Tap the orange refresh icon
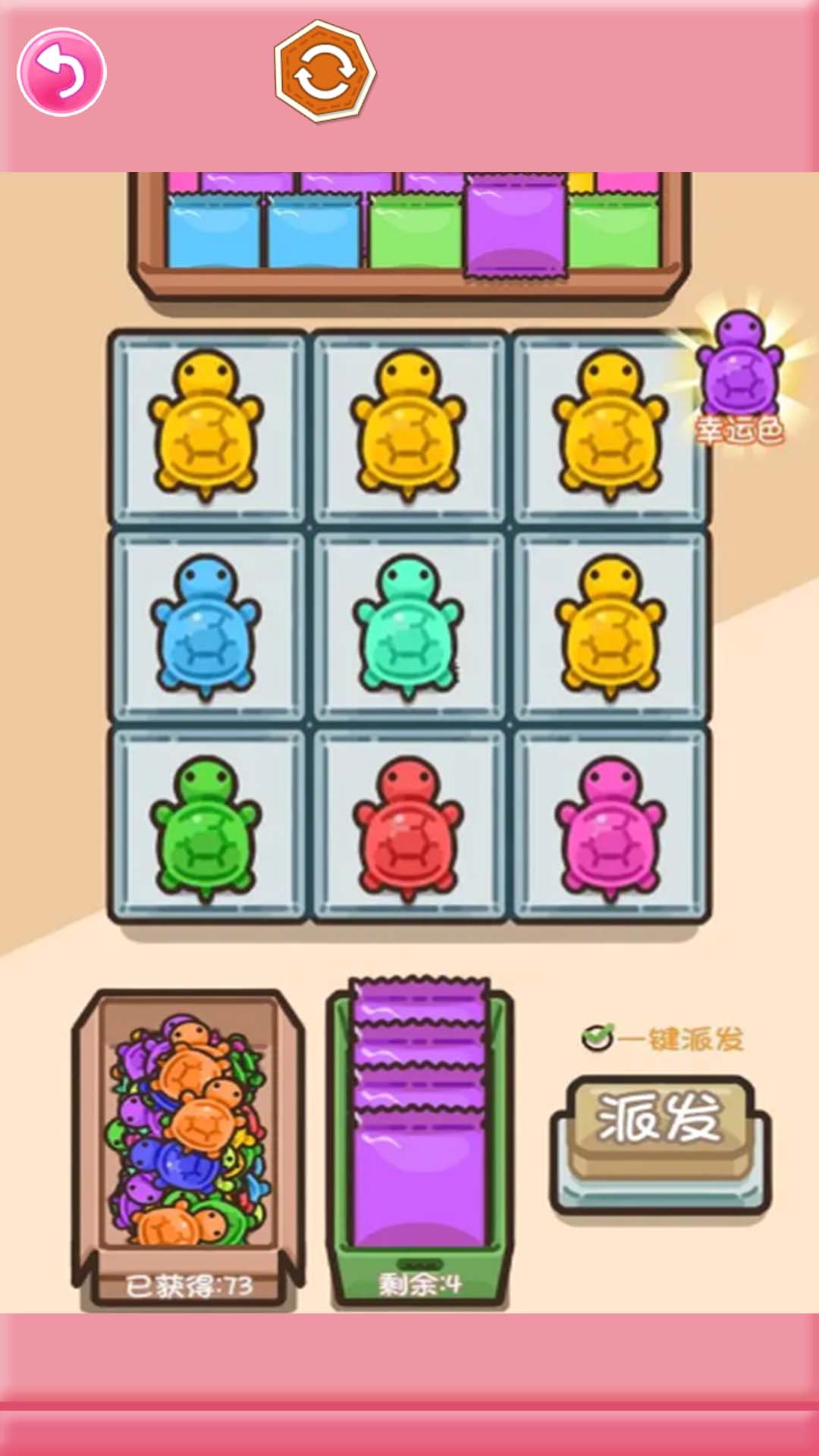 coord(325,72)
